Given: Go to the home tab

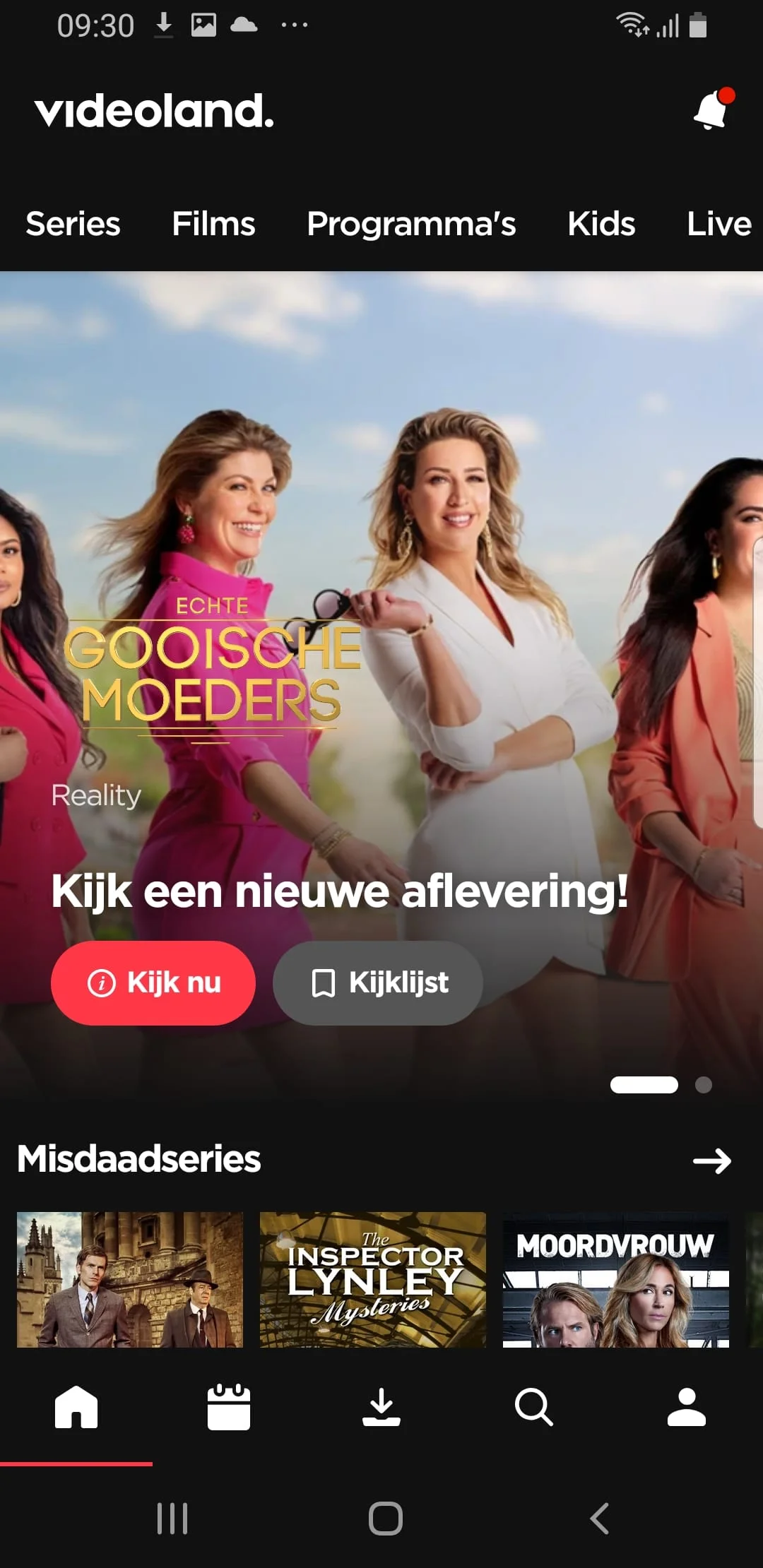Looking at the screenshot, I should click(76, 1407).
